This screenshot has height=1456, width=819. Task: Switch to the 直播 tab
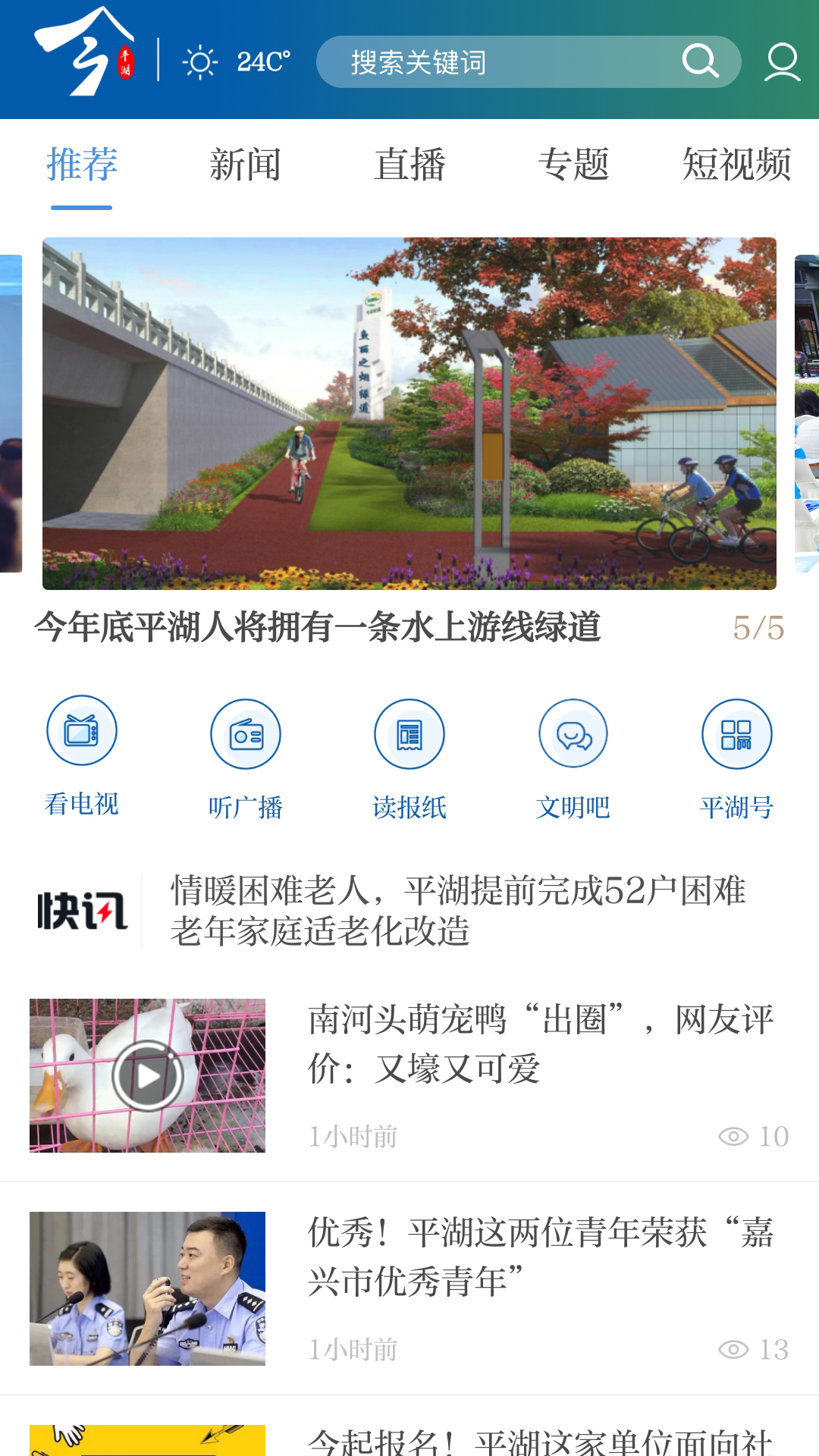409,165
